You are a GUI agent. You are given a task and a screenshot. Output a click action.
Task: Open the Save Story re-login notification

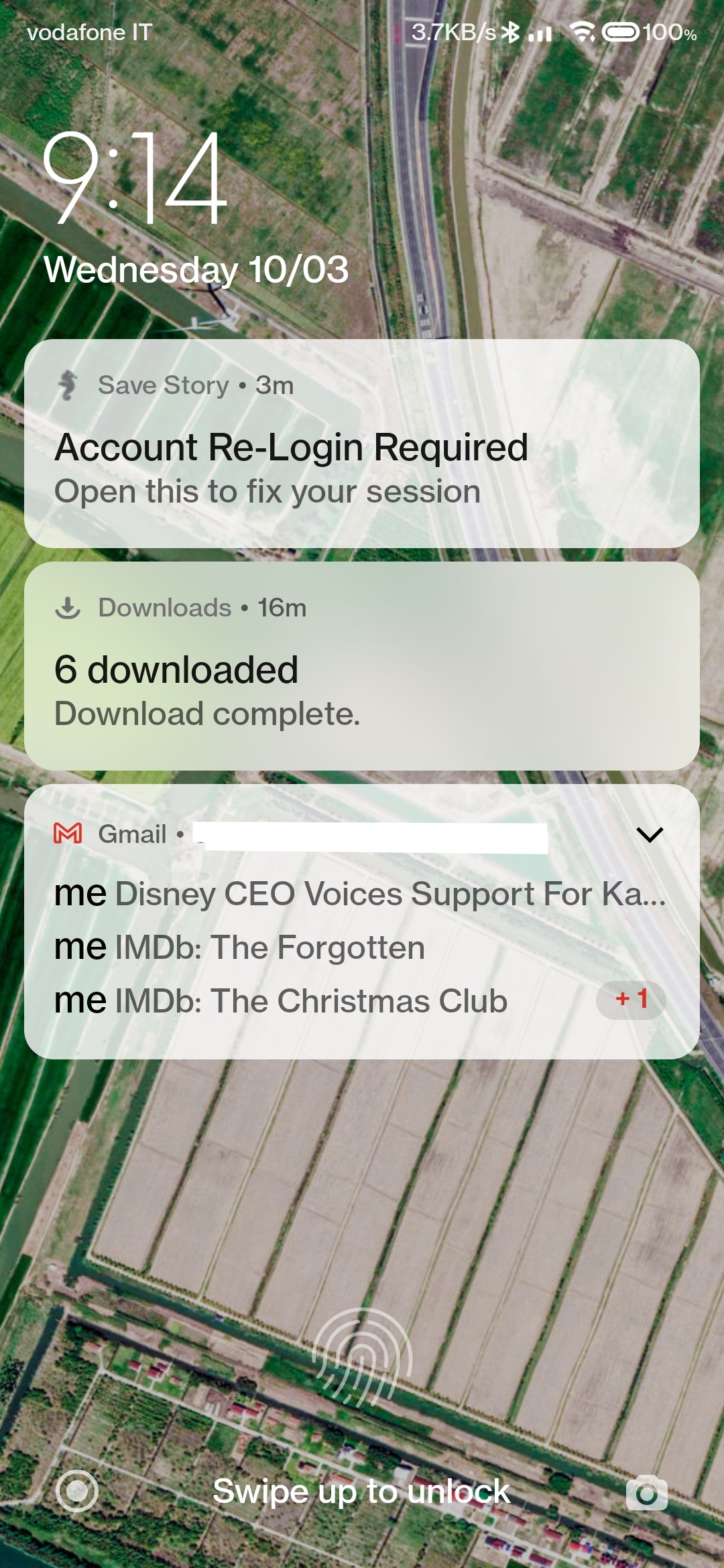(x=362, y=444)
